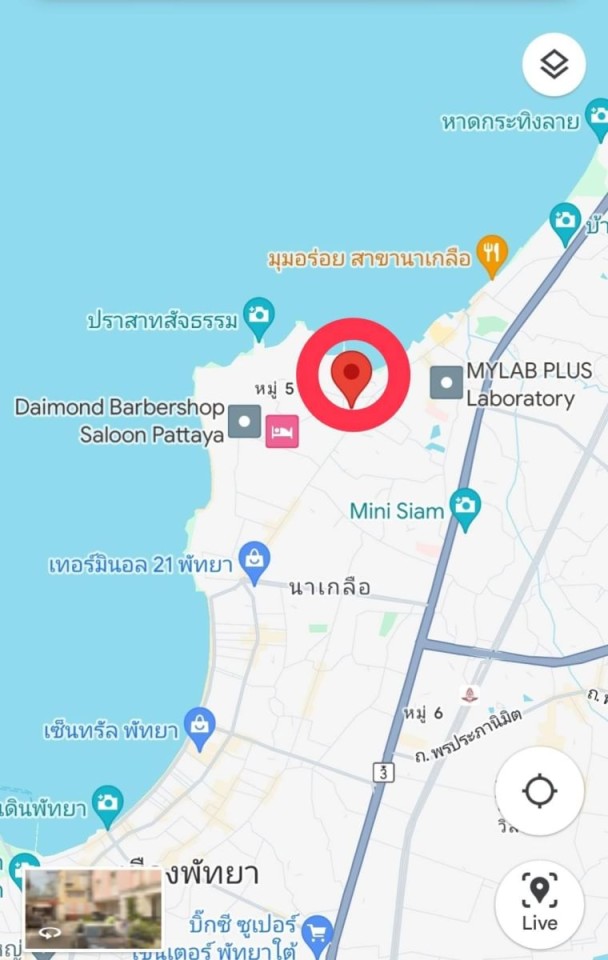608x960 pixels.
Task: Select MYLAB PLUS Laboratory marker
Action: click(446, 381)
